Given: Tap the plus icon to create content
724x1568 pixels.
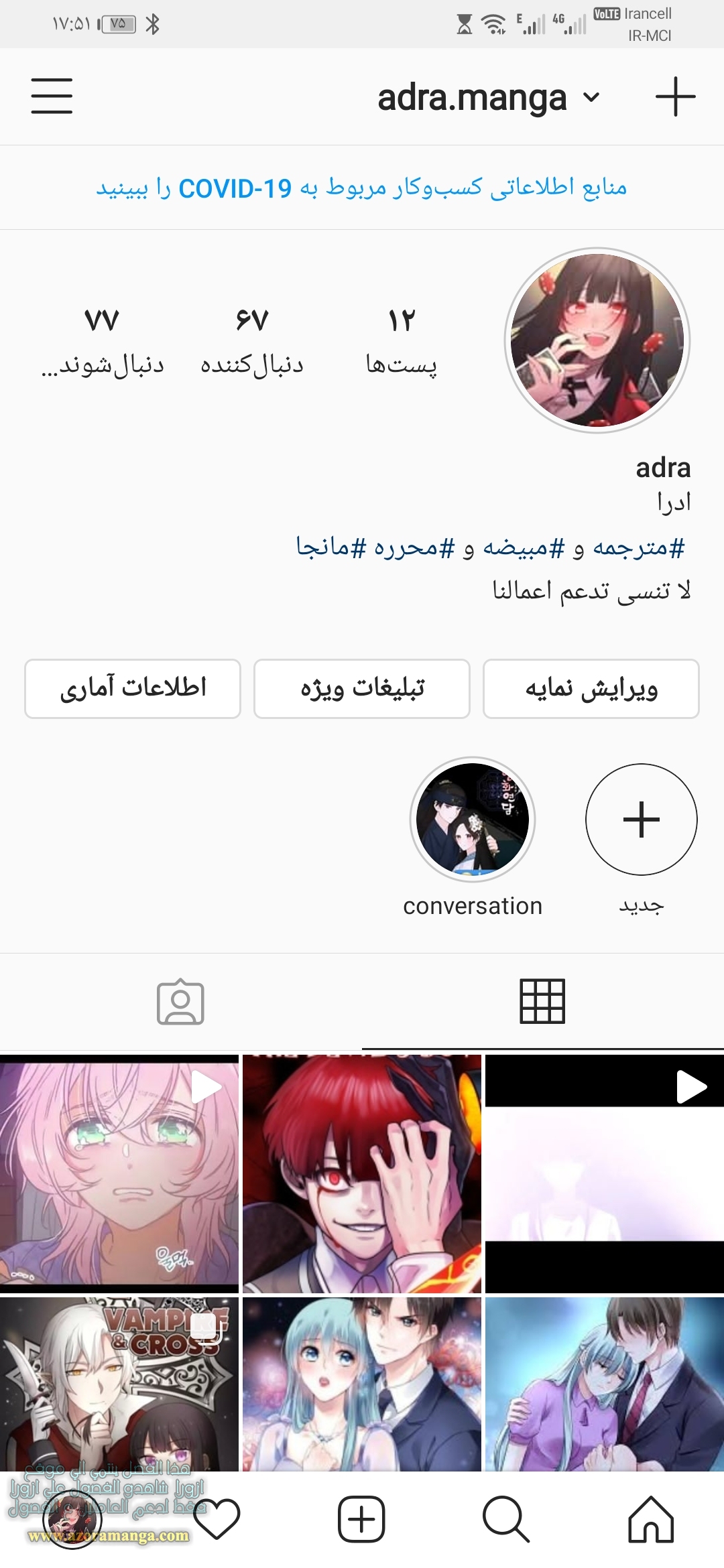Looking at the screenshot, I should coord(675,96).
